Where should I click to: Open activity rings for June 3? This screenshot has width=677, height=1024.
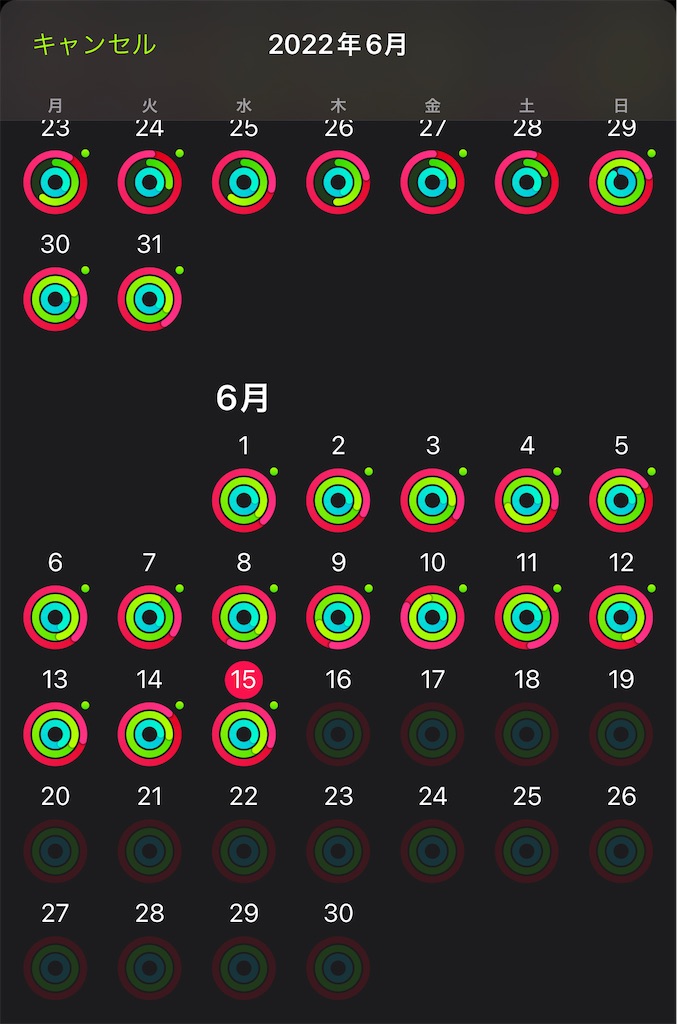pos(432,500)
